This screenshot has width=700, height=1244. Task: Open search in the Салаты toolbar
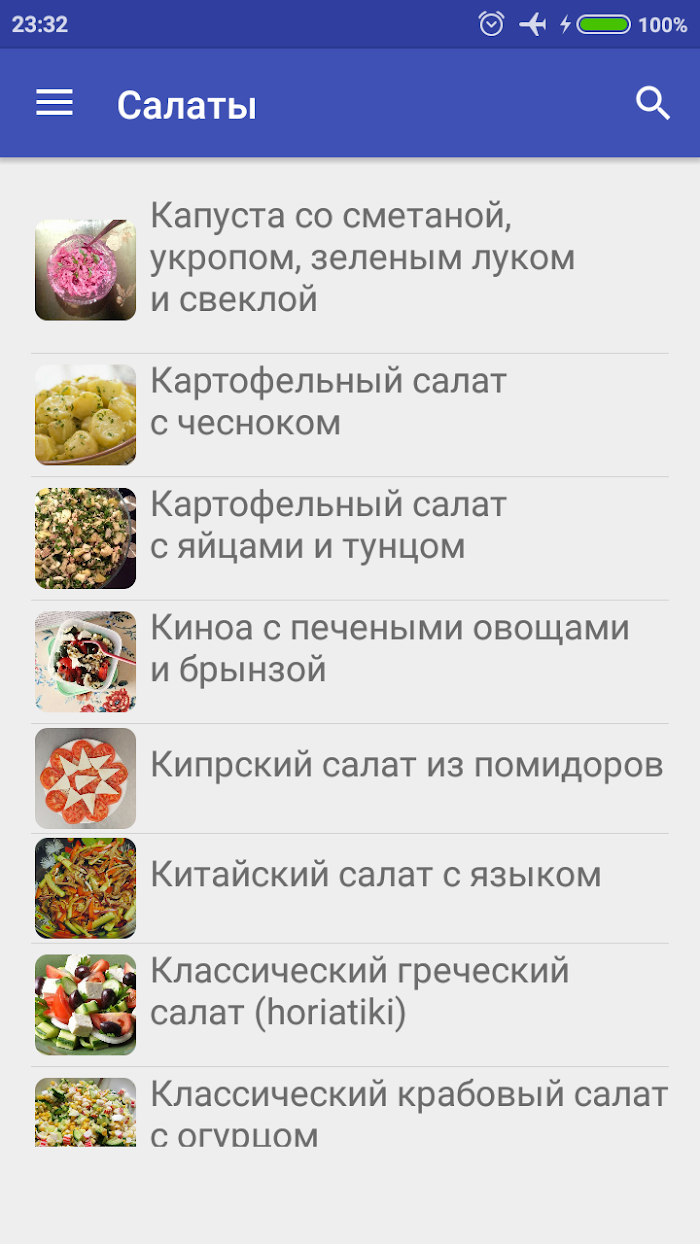tap(653, 103)
